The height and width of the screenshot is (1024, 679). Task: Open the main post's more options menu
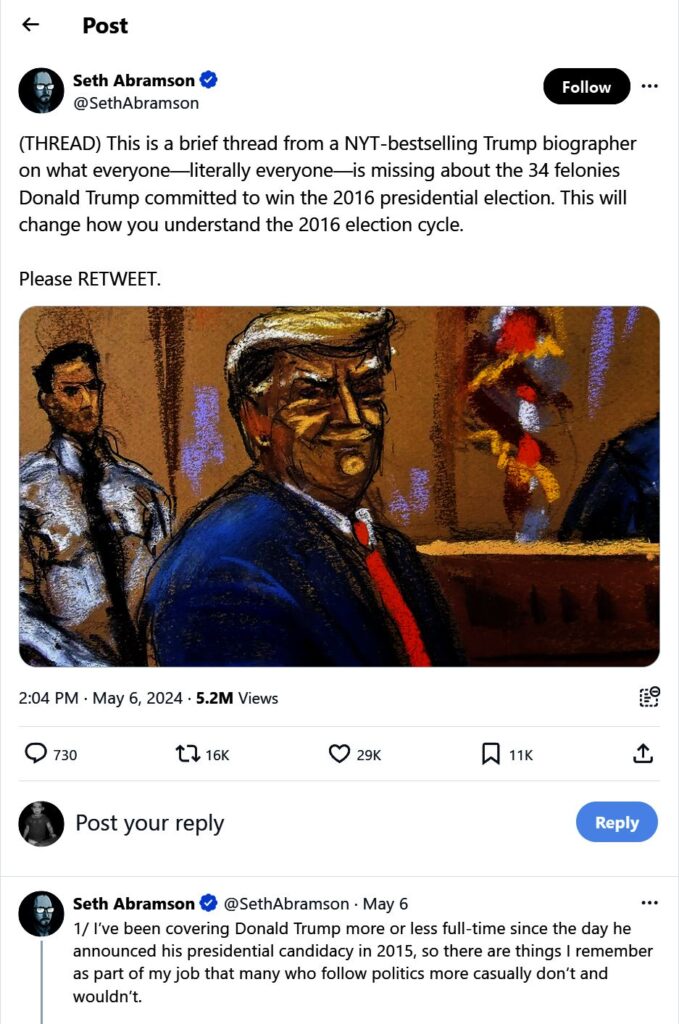tap(649, 86)
